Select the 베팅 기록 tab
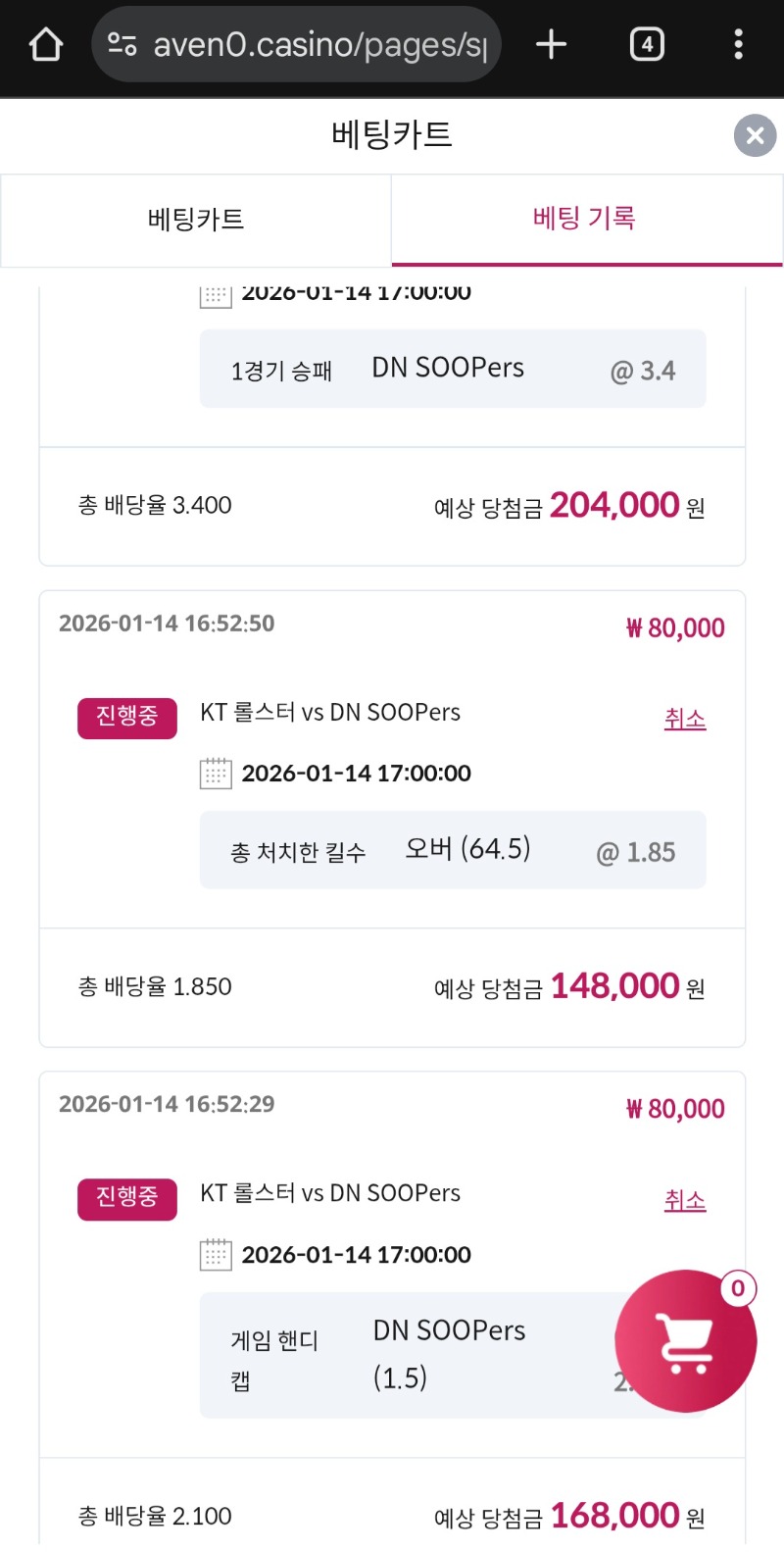Viewport: 784px width, 1552px height. [x=586, y=221]
